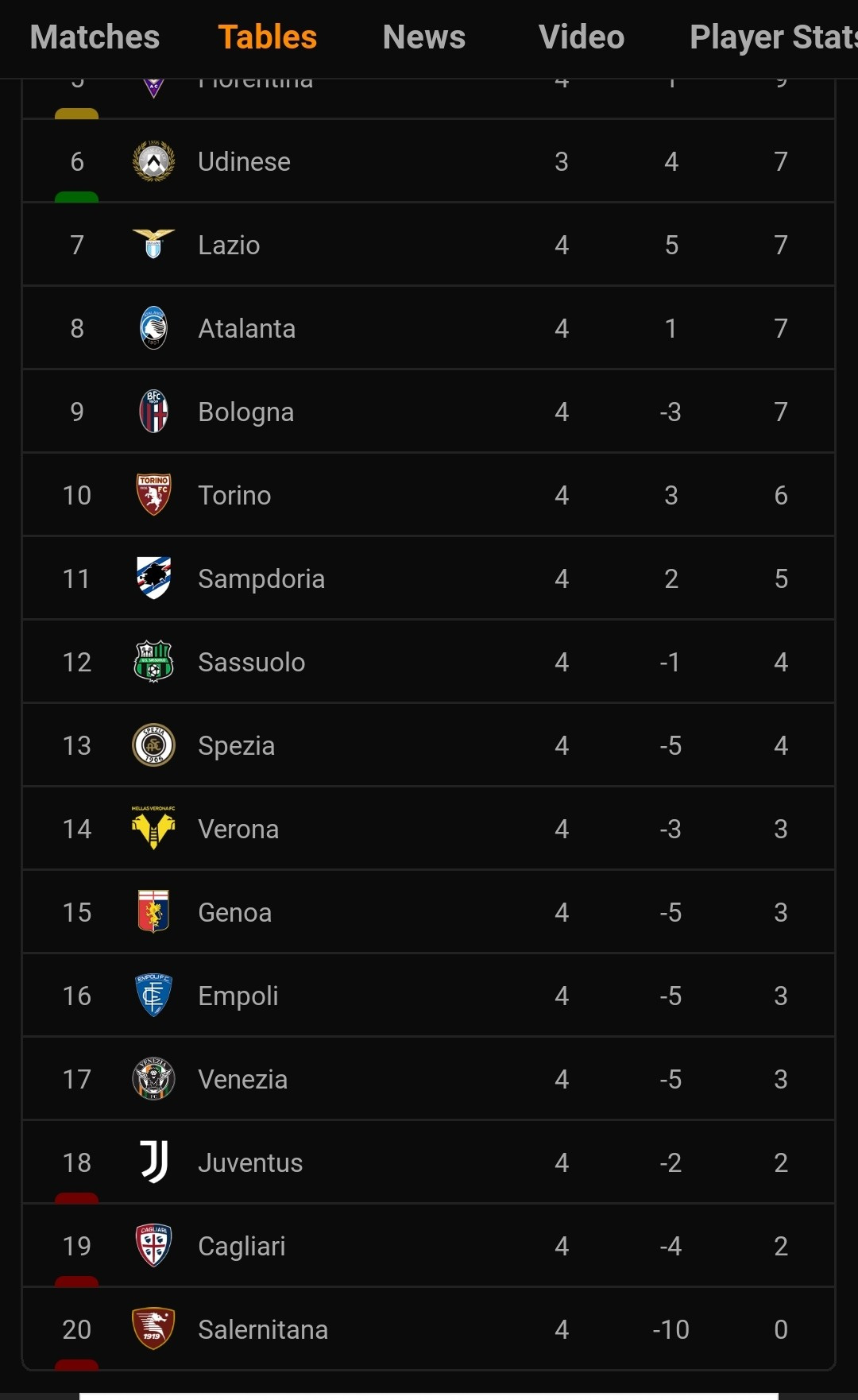This screenshot has height=1400, width=858.
Task: Open Salernitana team page
Action: pos(429,1329)
